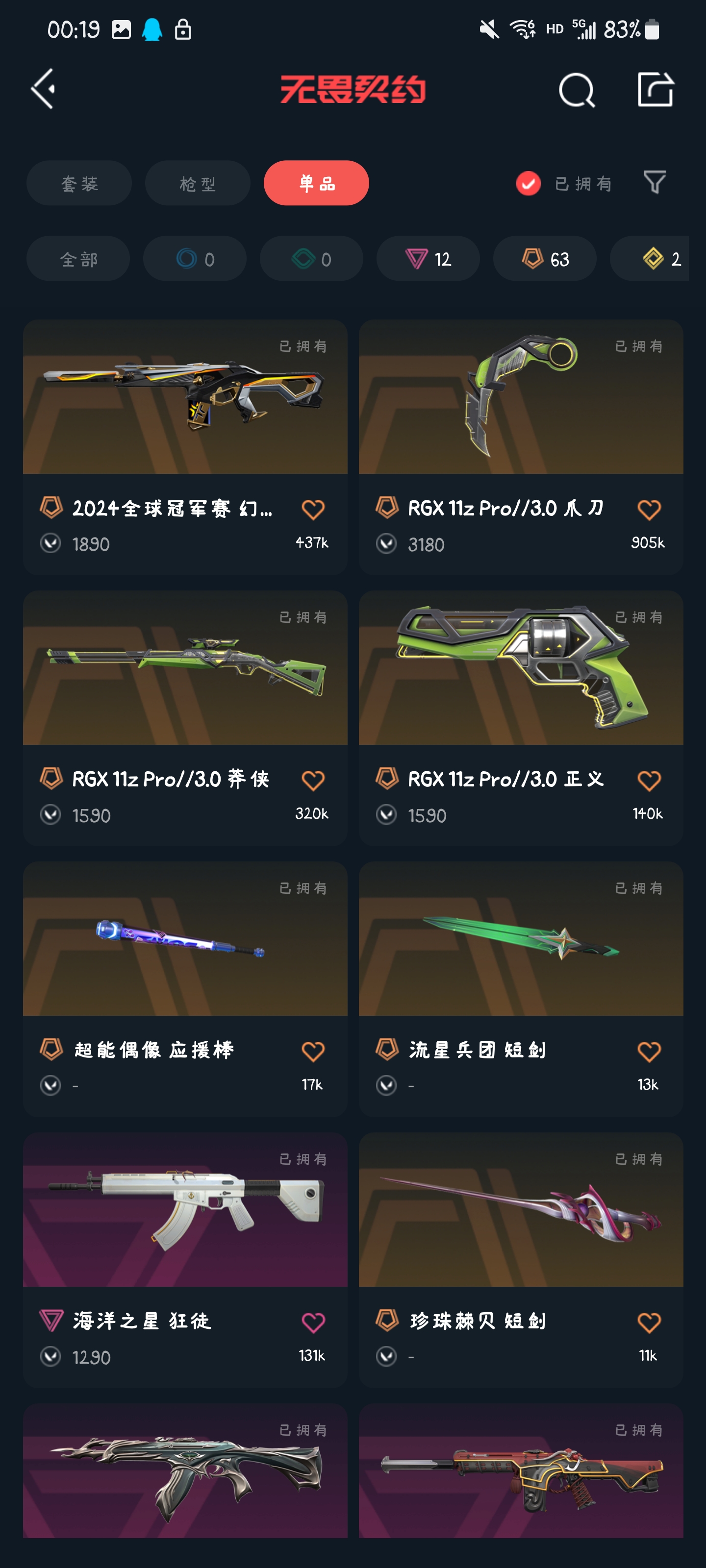
Task: Filter by the blue tier with 0 items
Action: [195, 259]
